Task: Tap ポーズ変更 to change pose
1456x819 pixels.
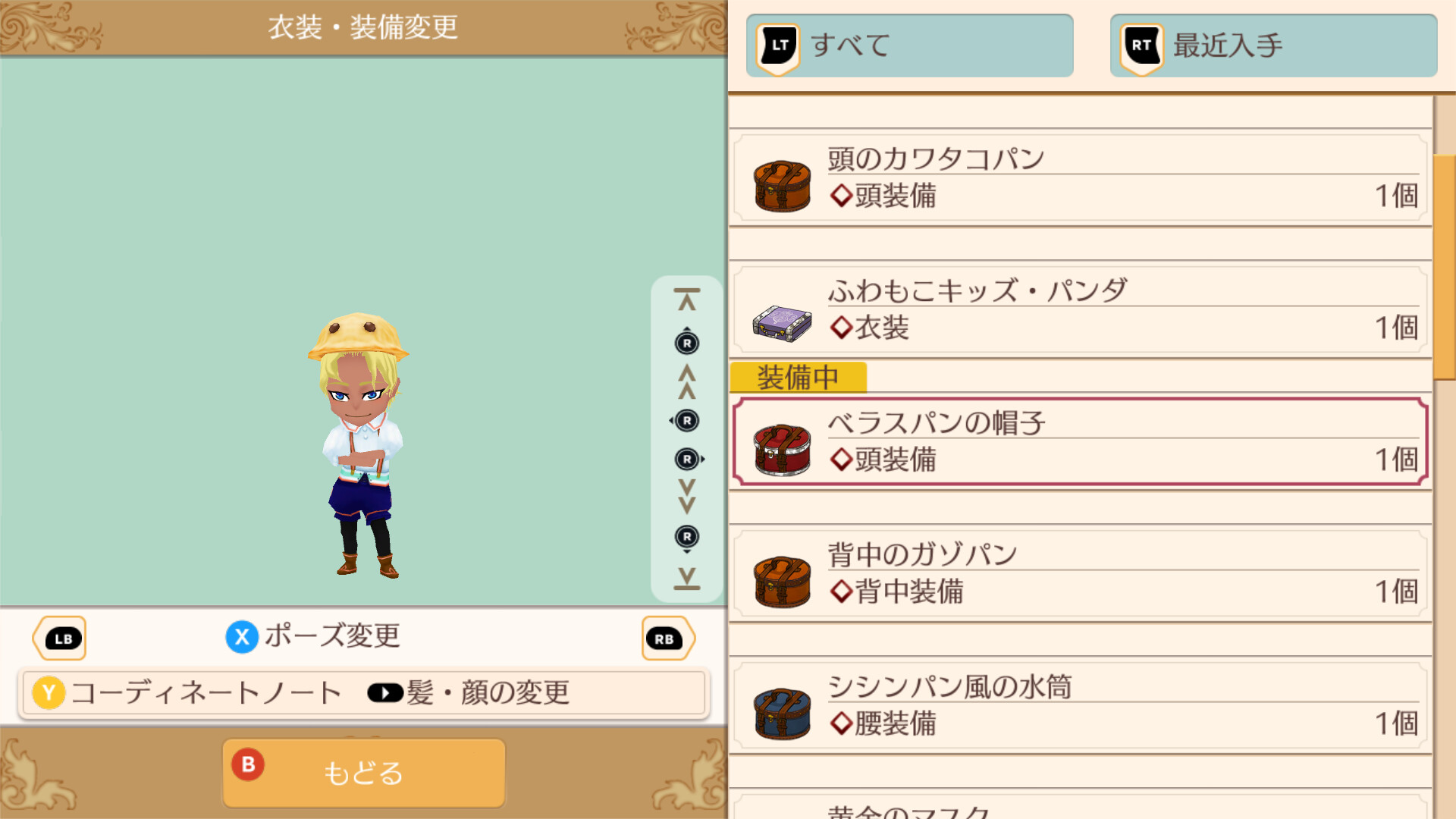Action: click(x=314, y=636)
